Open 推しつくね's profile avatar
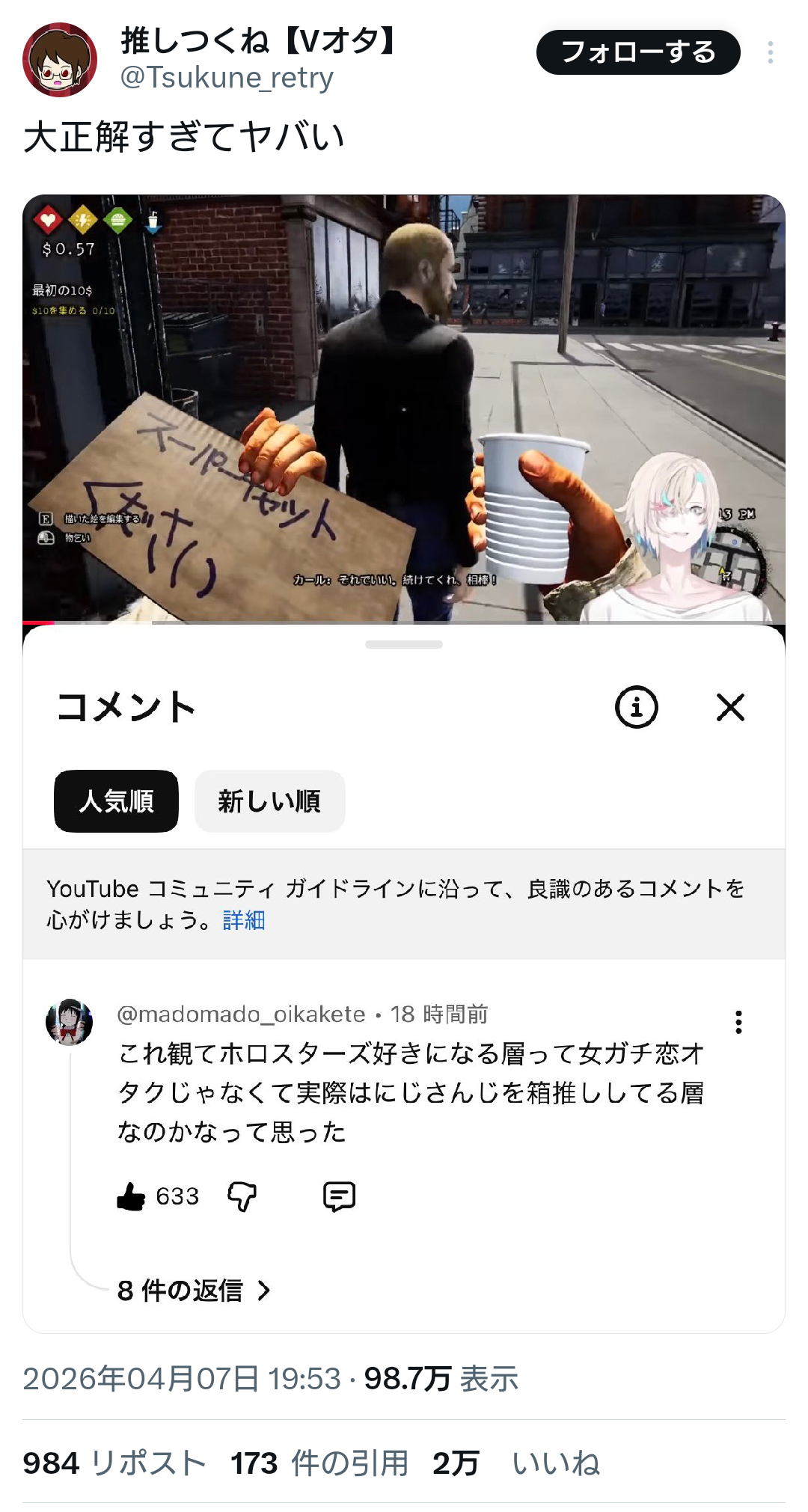The image size is (808, 1512). (60, 60)
